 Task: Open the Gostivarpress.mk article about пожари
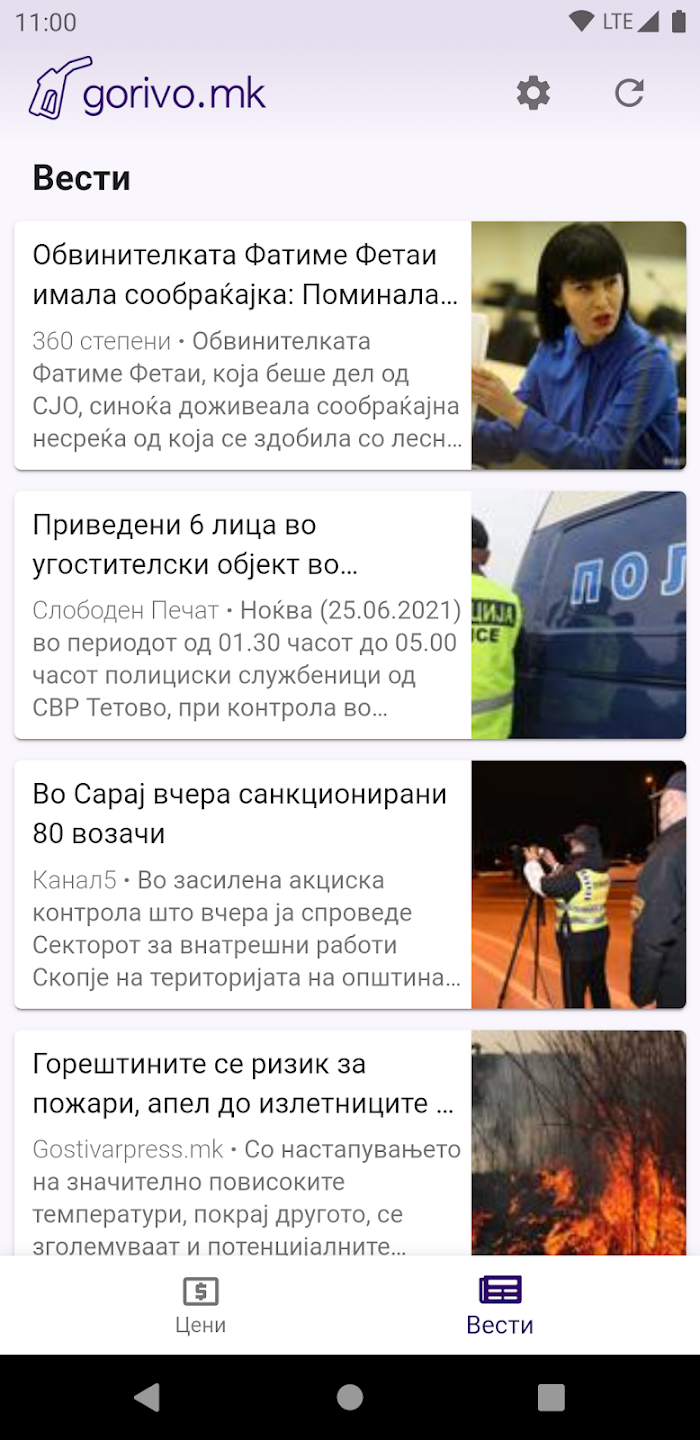click(350, 1143)
